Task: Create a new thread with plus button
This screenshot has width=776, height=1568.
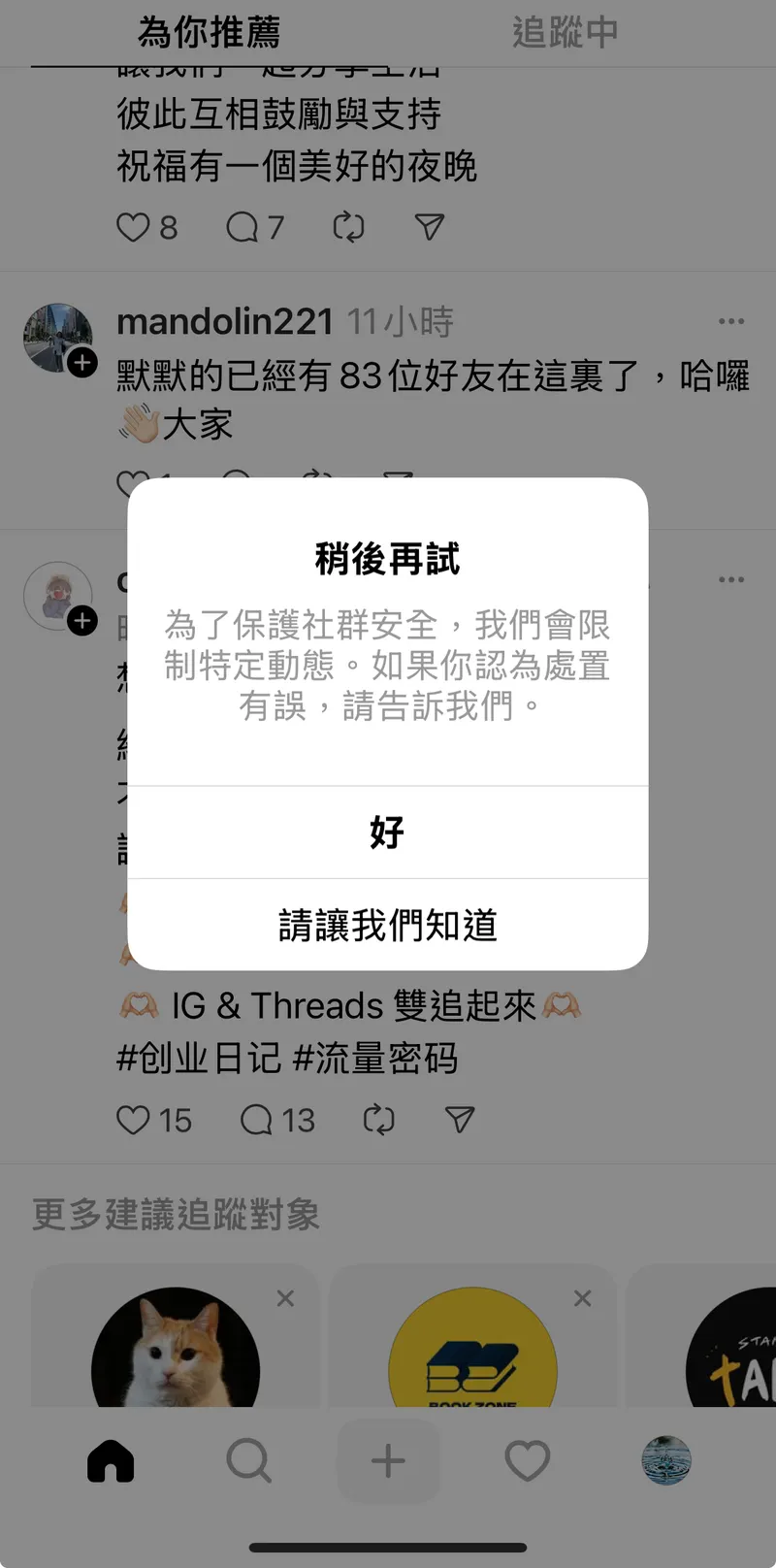Action: [x=388, y=1460]
